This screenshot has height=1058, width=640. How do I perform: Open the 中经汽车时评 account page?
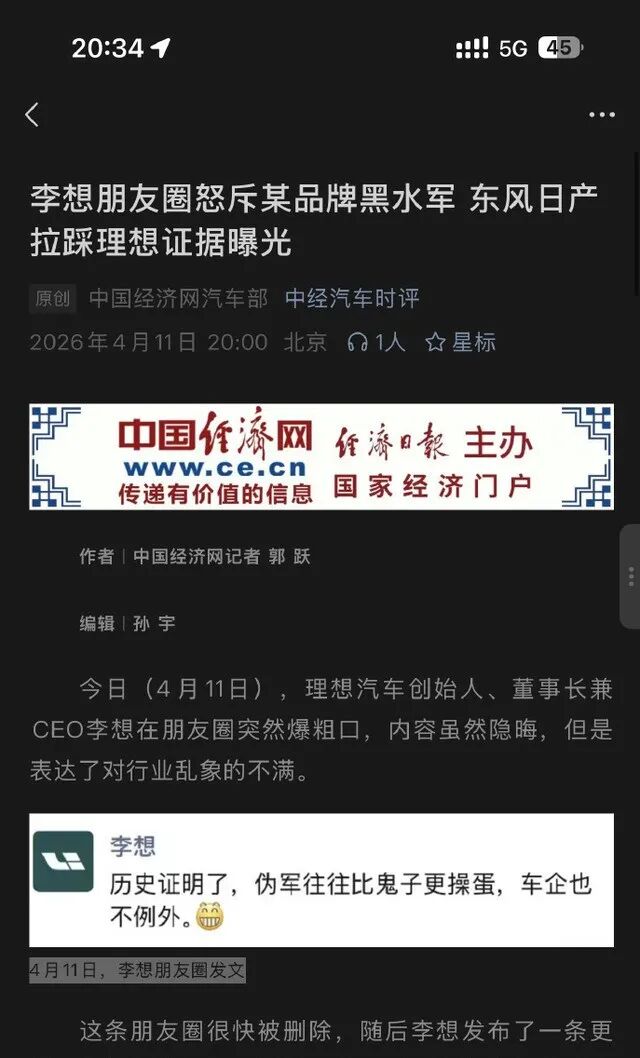point(351,298)
